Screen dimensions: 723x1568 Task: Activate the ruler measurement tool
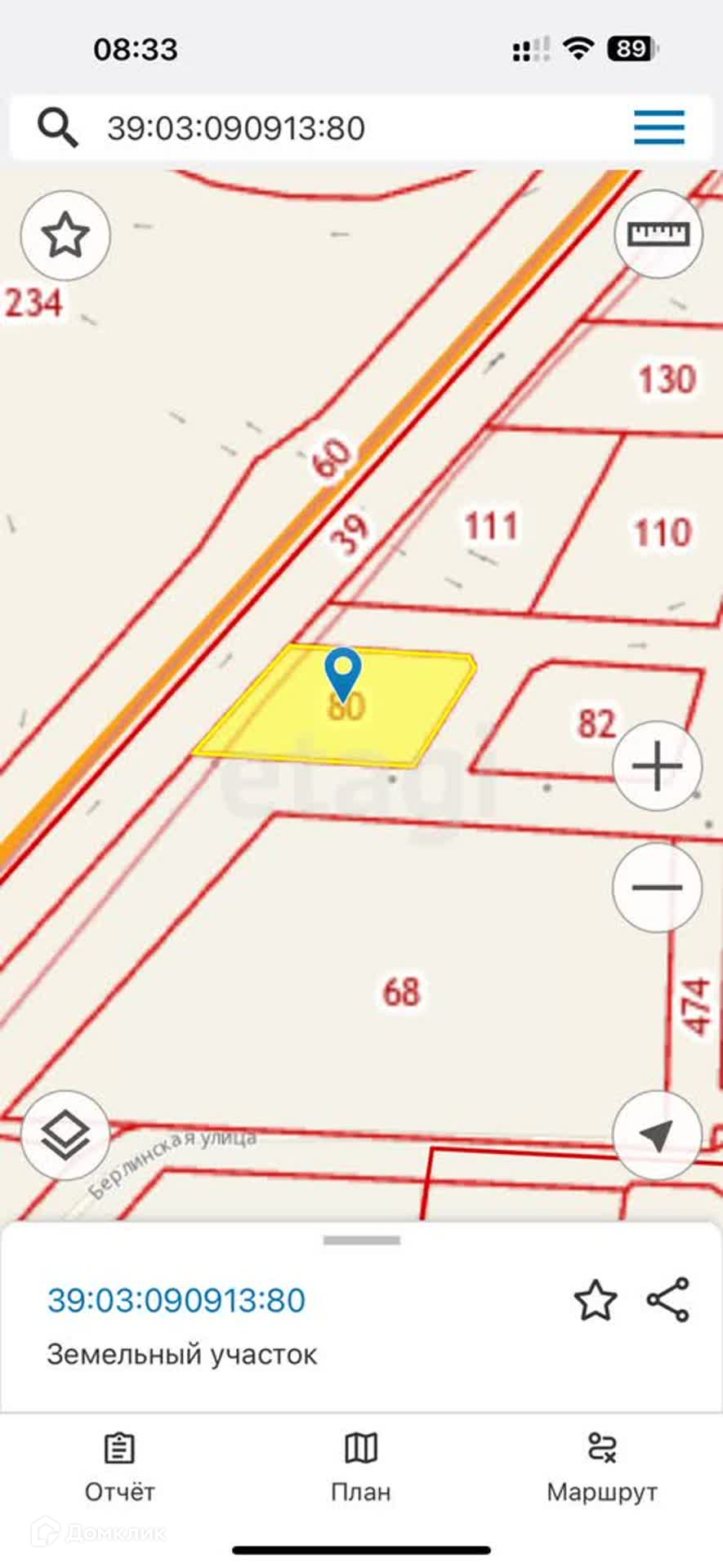click(x=658, y=234)
